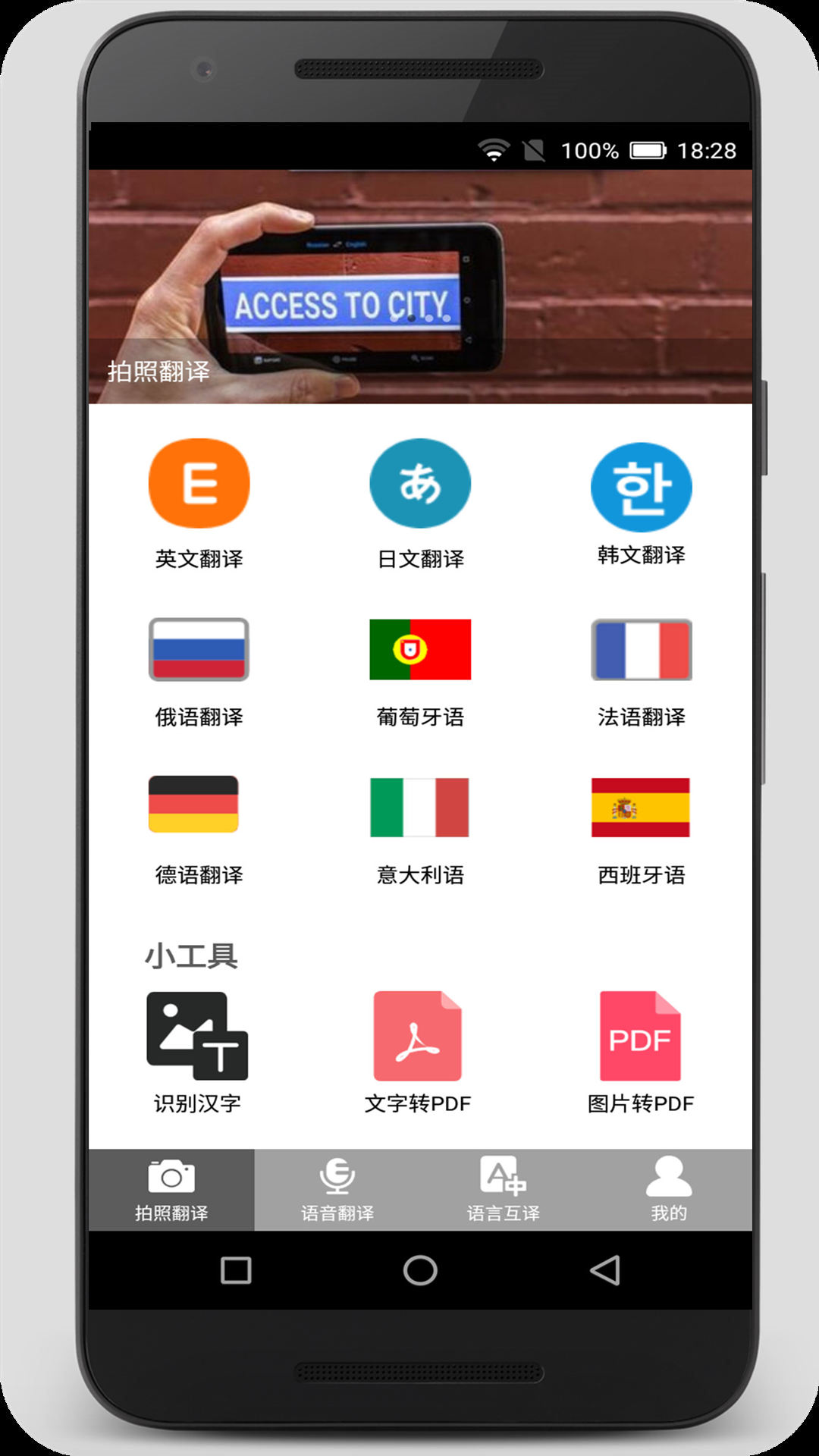Open the 我的 profile tab
Screen dimensions: 819x1456
pyautogui.click(x=669, y=1189)
